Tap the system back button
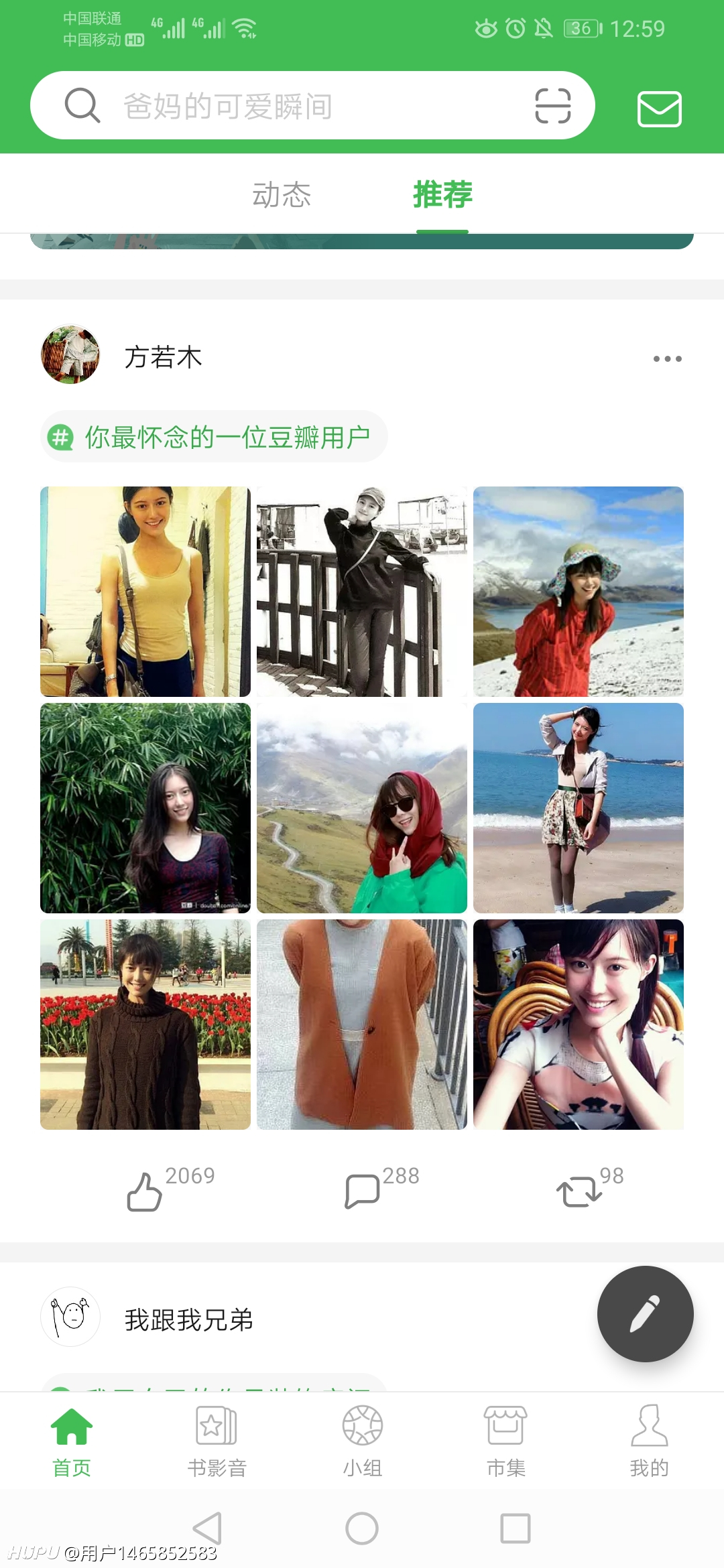The width and height of the screenshot is (724, 1568). click(207, 1528)
